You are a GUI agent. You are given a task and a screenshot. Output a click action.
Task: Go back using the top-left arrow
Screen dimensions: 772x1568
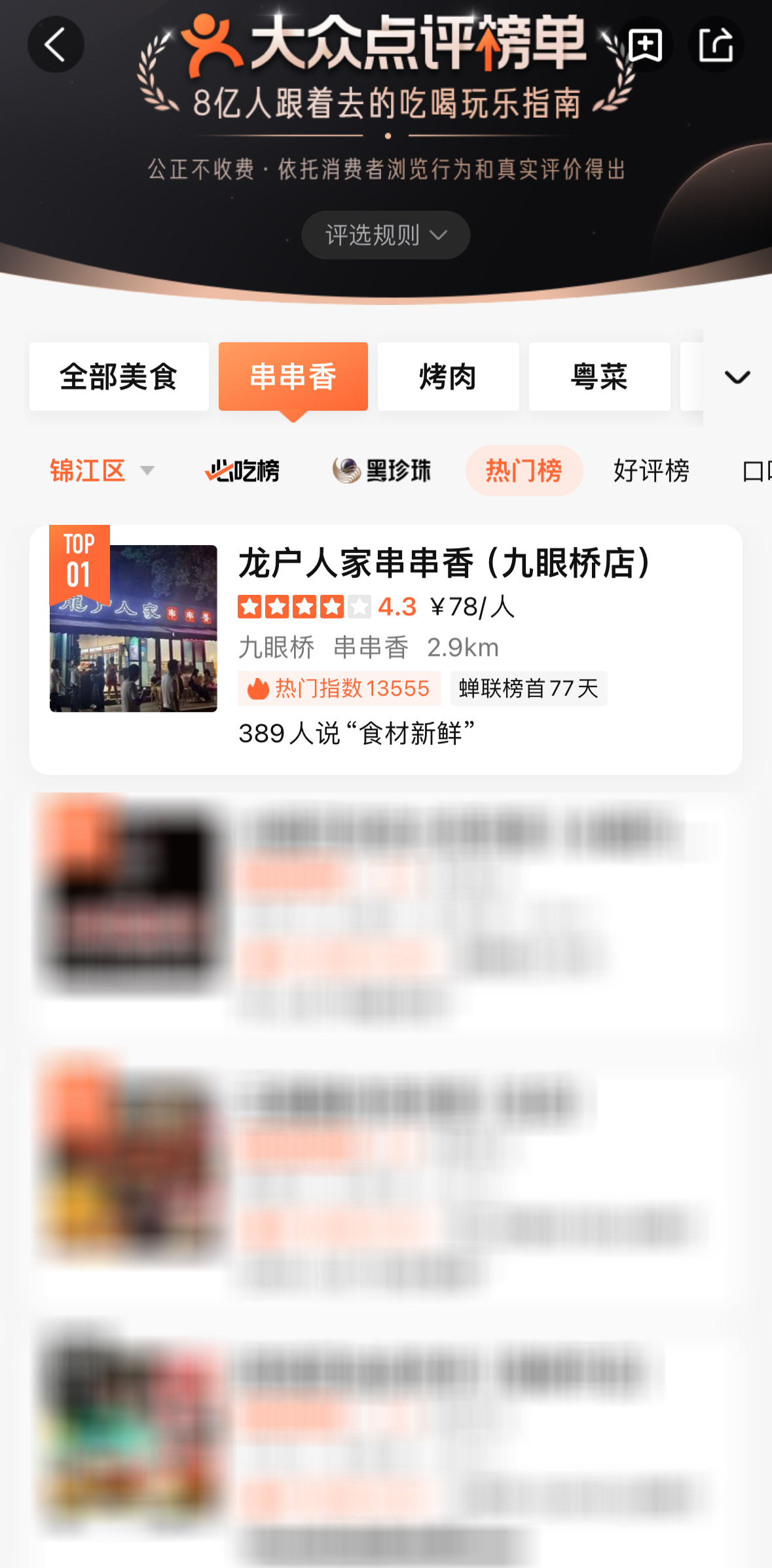click(x=56, y=45)
